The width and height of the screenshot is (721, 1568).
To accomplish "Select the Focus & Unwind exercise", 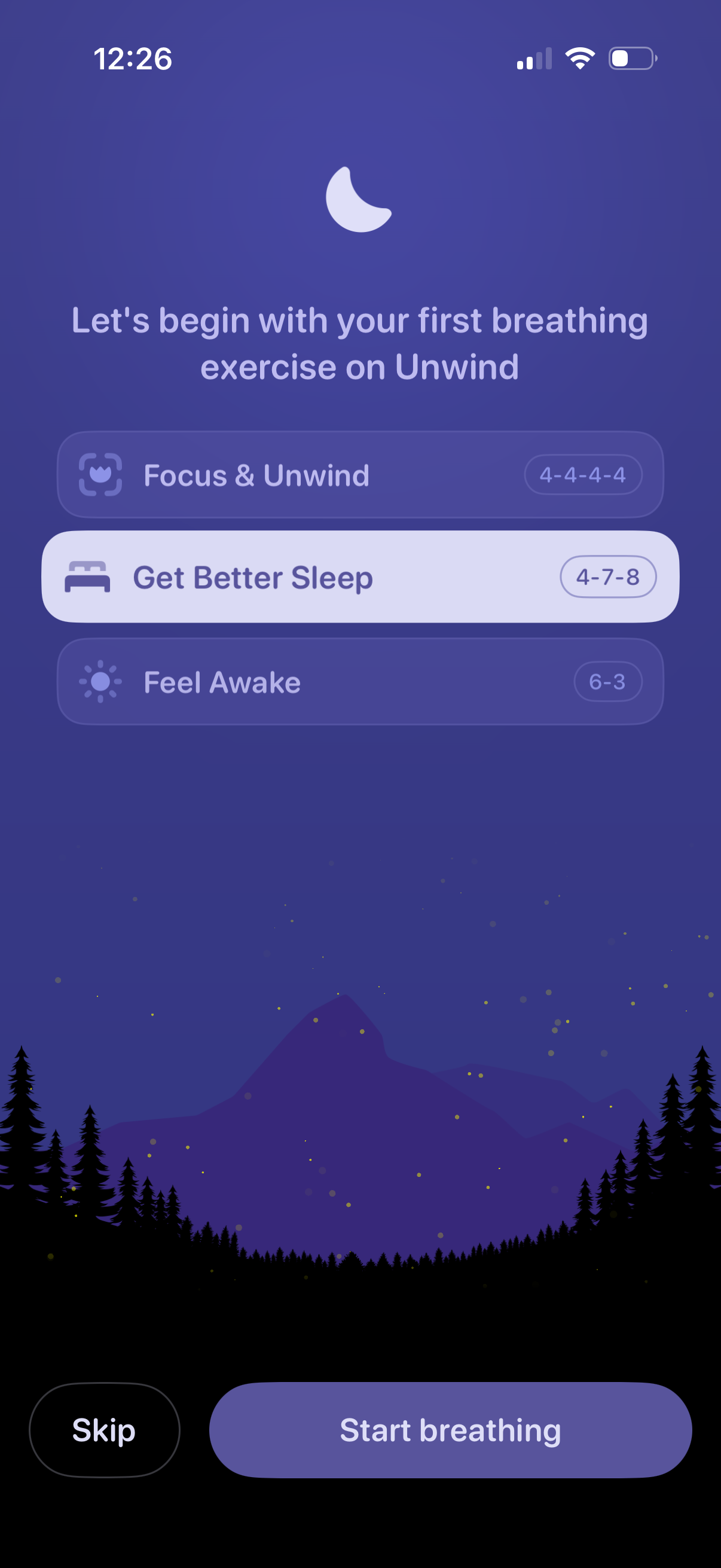I will [359, 475].
